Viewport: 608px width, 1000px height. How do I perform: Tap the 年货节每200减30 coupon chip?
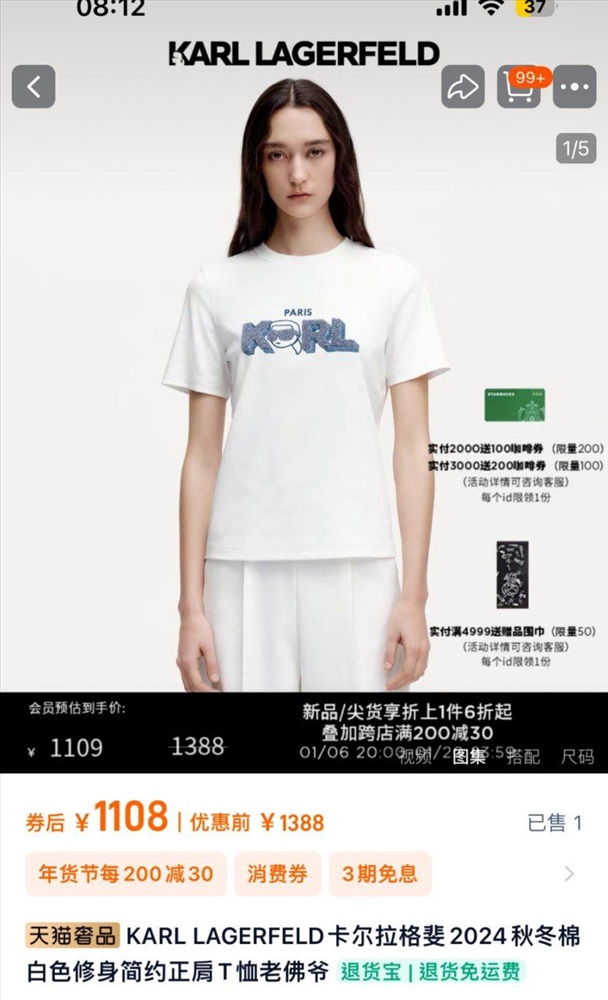pos(126,874)
